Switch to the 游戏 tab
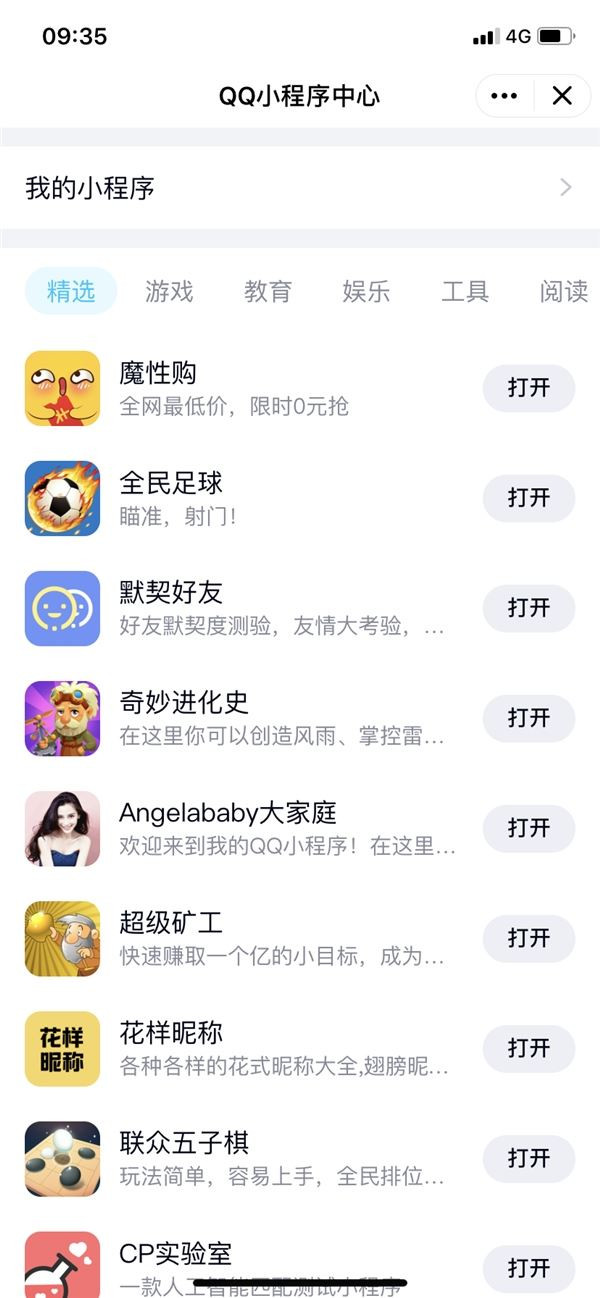 tap(169, 291)
